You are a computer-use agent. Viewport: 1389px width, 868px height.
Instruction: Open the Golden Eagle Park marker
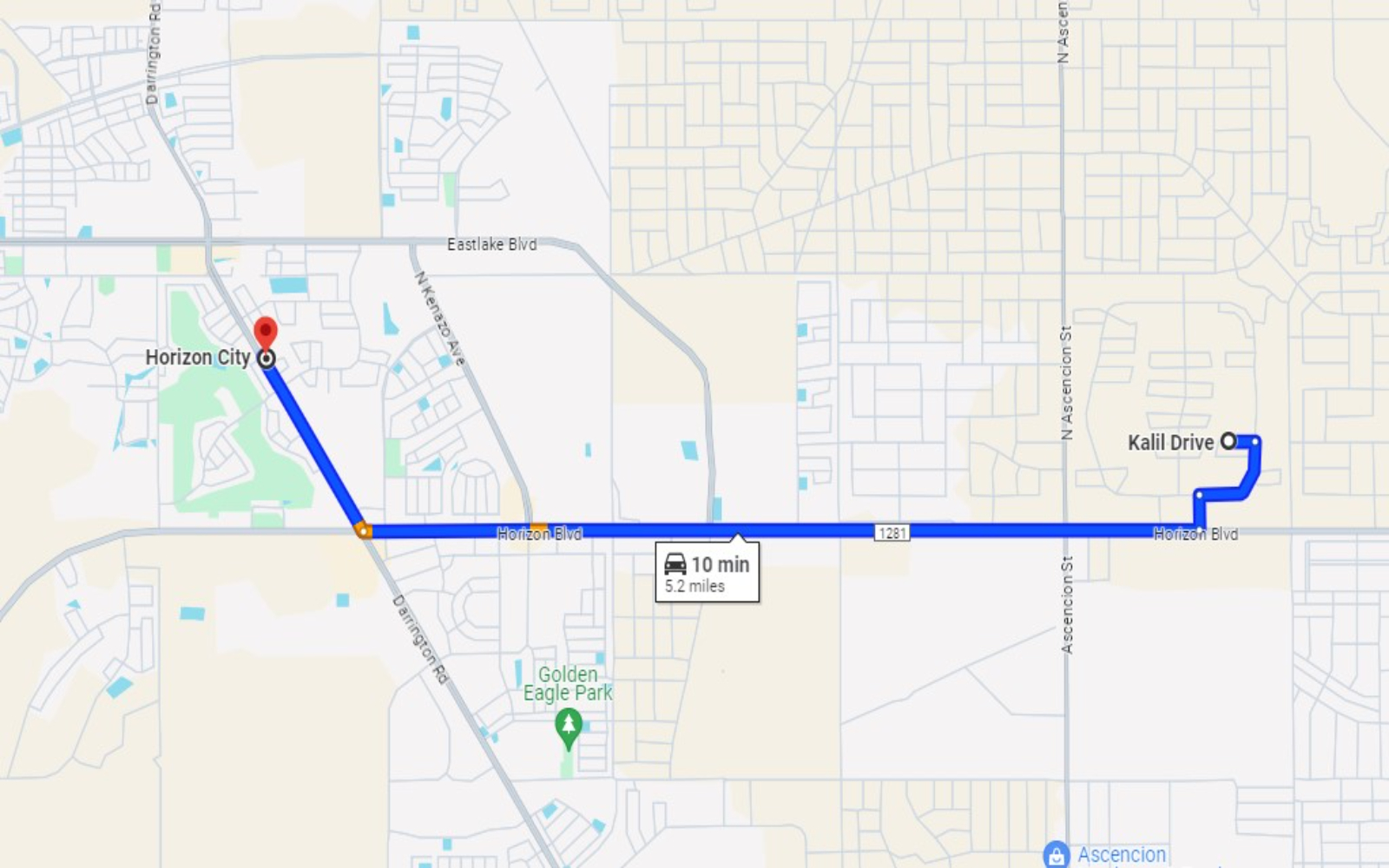[569, 727]
